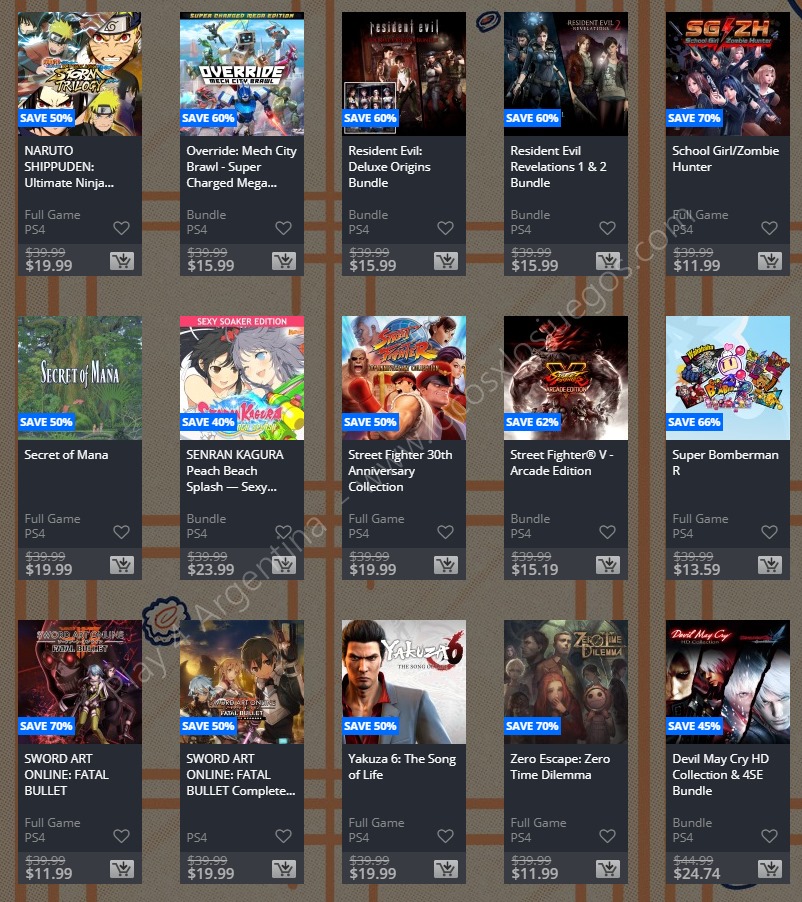802x902 pixels.
Task: Add SWORD ART ONLINE FATAL BULLET Complete to cart
Action: [x=283, y=869]
